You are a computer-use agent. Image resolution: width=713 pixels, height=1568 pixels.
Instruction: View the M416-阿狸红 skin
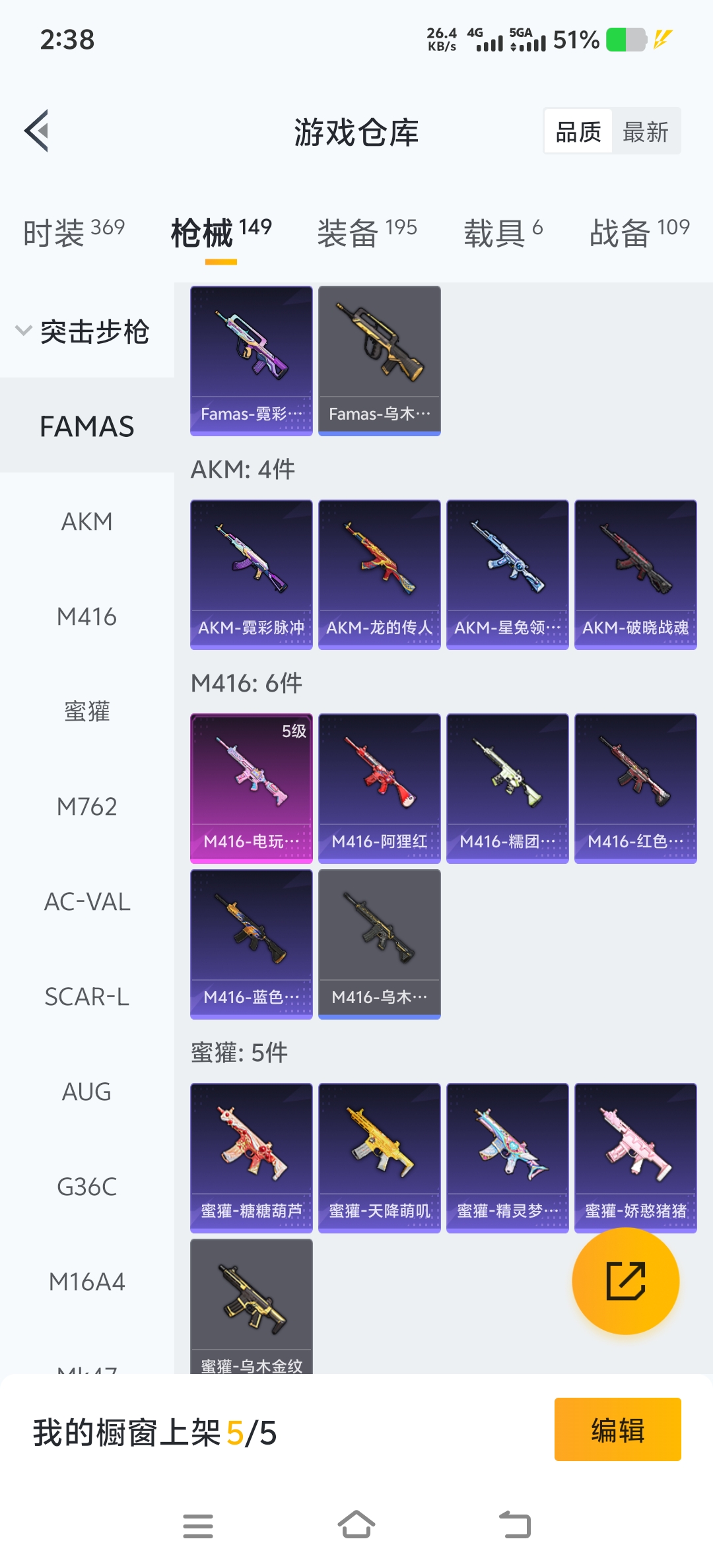pos(380,789)
